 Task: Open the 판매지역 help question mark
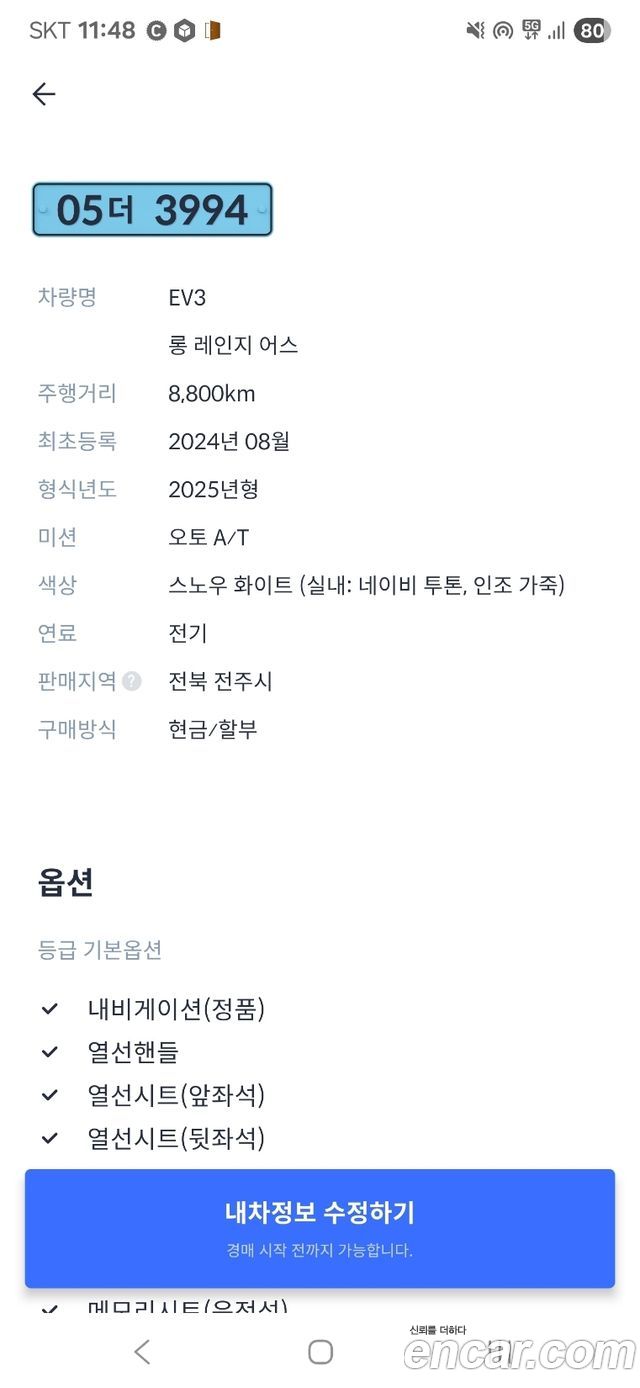click(132, 682)
